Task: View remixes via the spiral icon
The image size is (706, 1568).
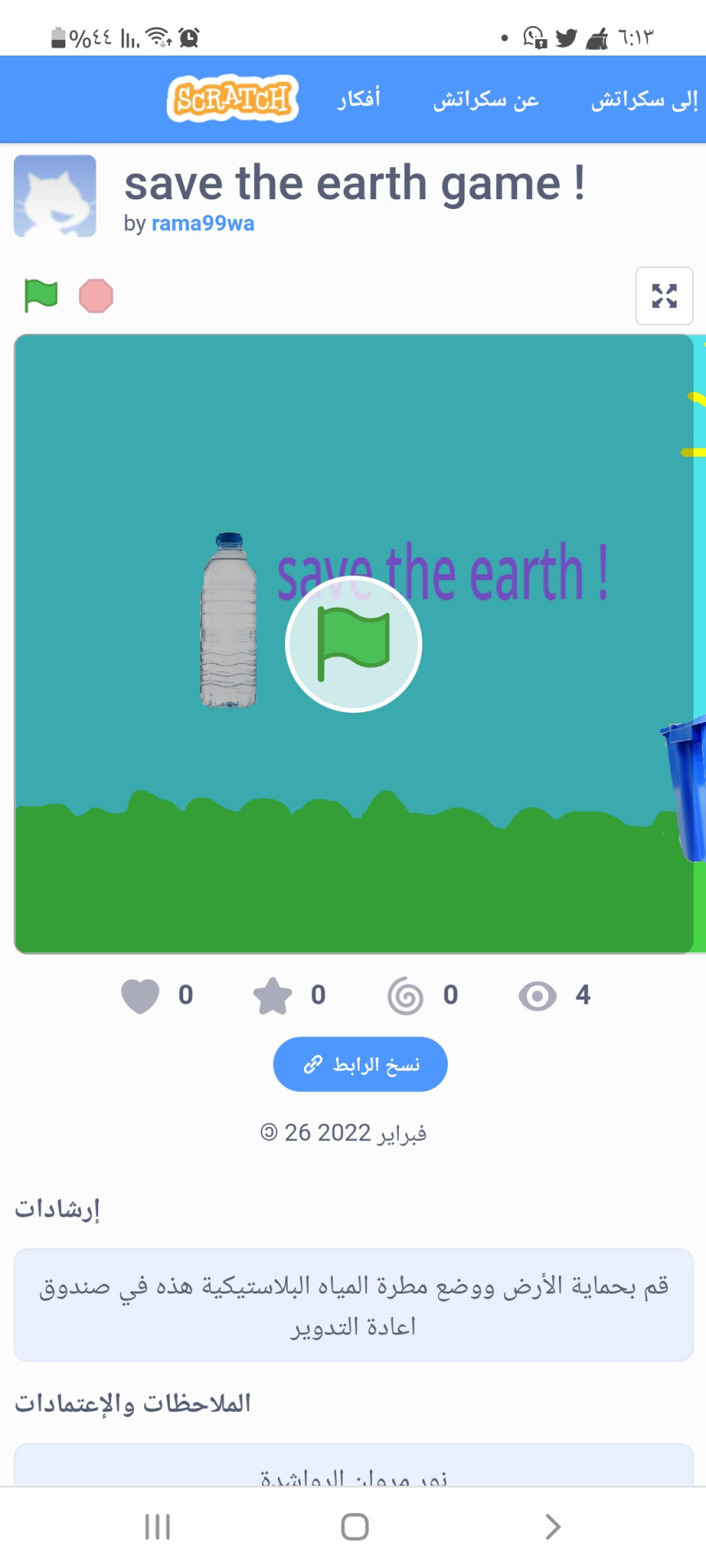Action: coord(405,996)
